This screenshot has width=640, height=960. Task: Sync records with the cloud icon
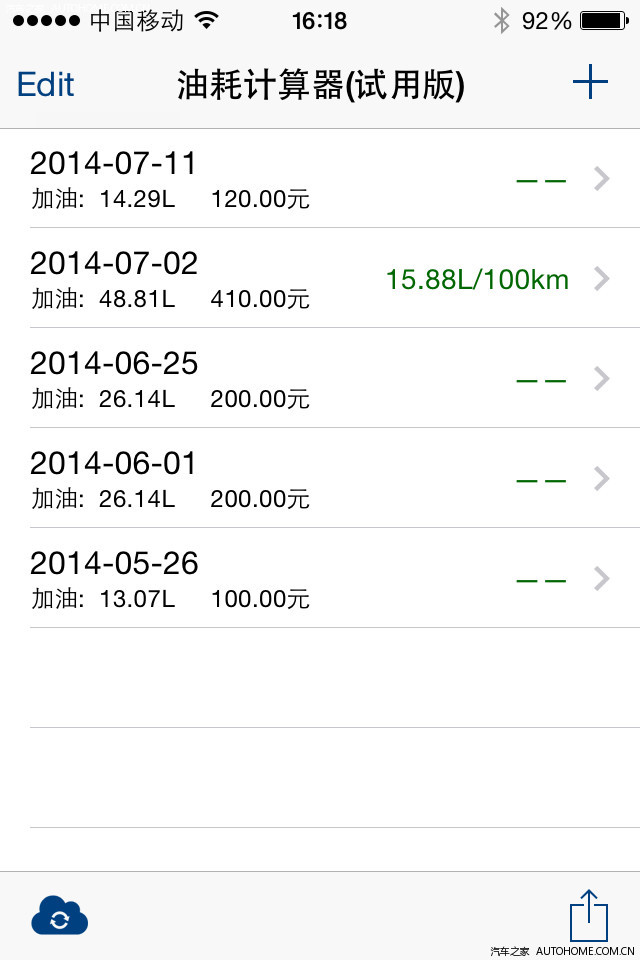60,916
